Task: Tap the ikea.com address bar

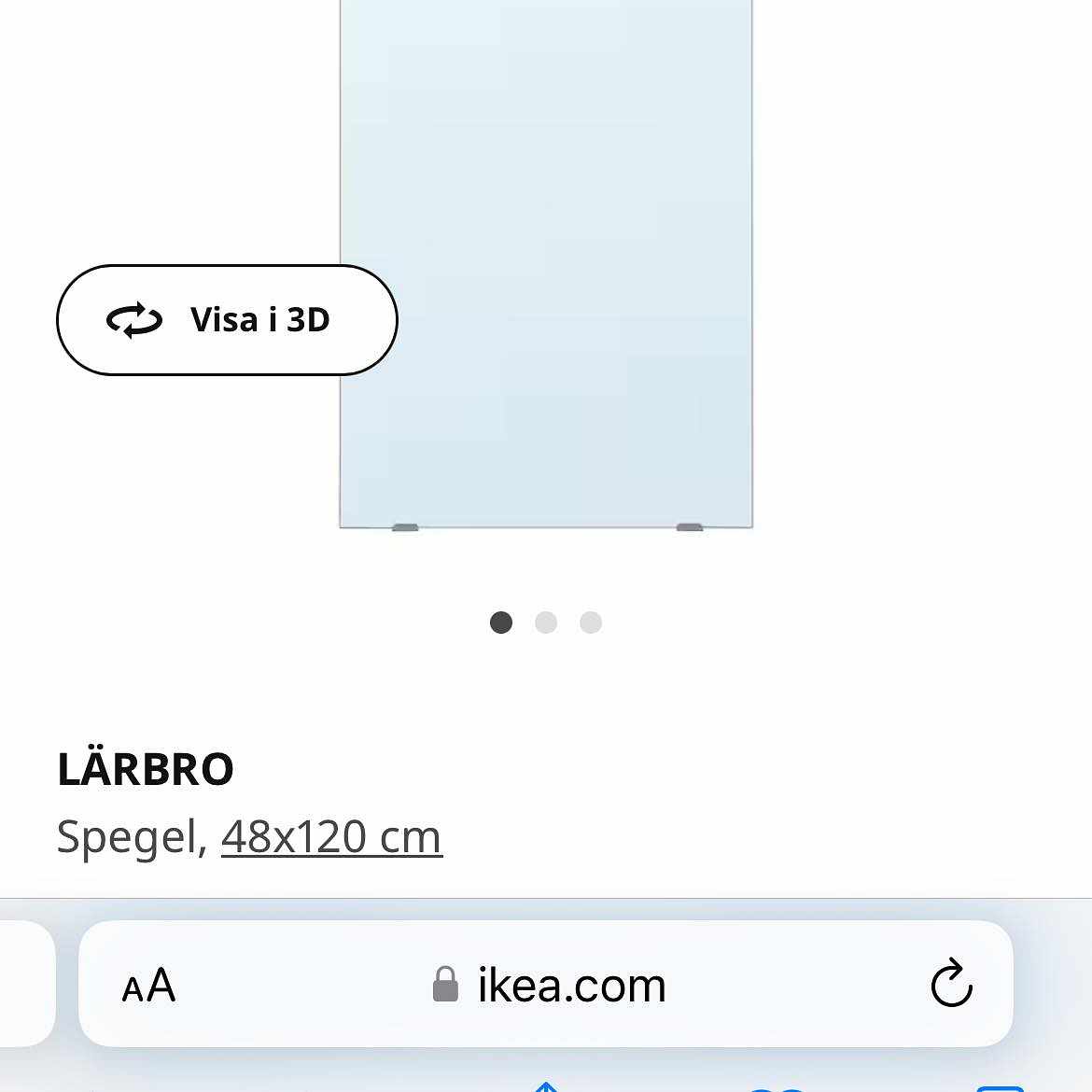Action: [x=551, y=985]
